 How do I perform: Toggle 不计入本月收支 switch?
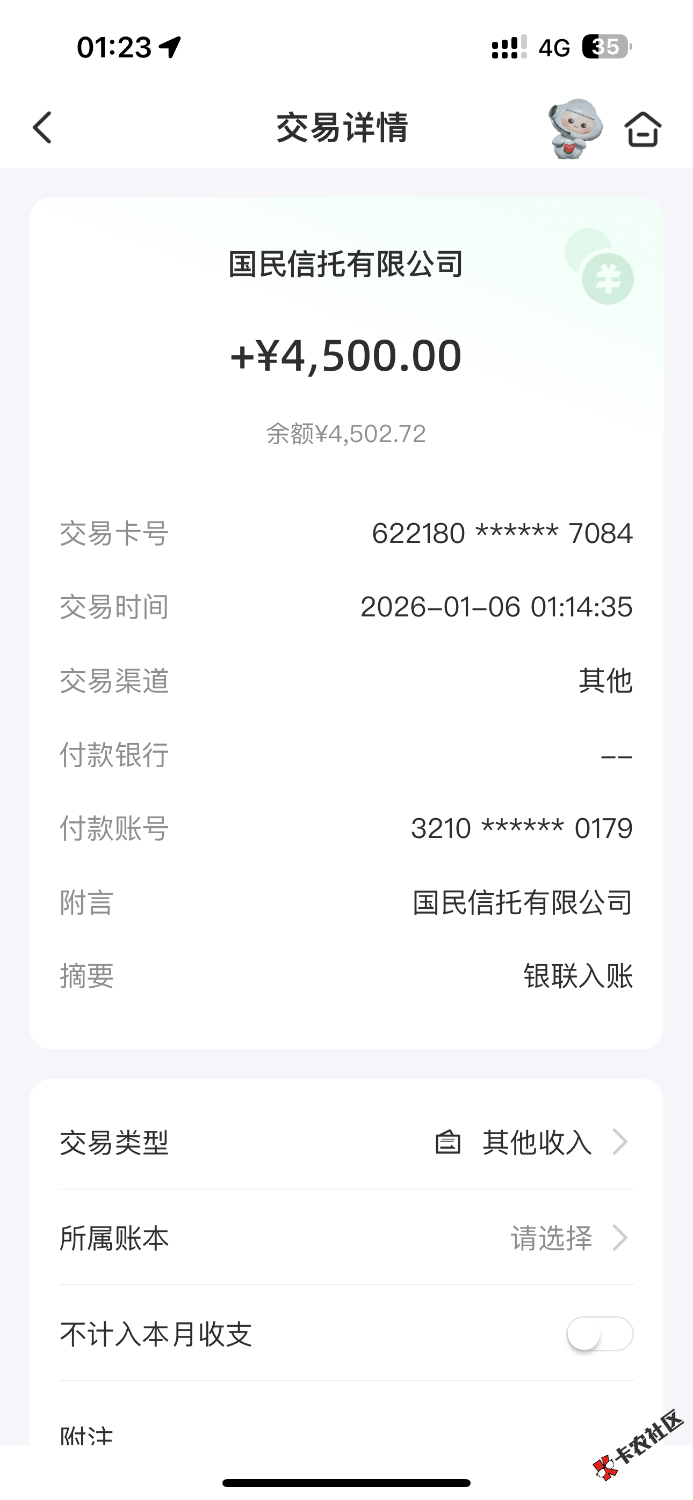tap(599, 1334)
